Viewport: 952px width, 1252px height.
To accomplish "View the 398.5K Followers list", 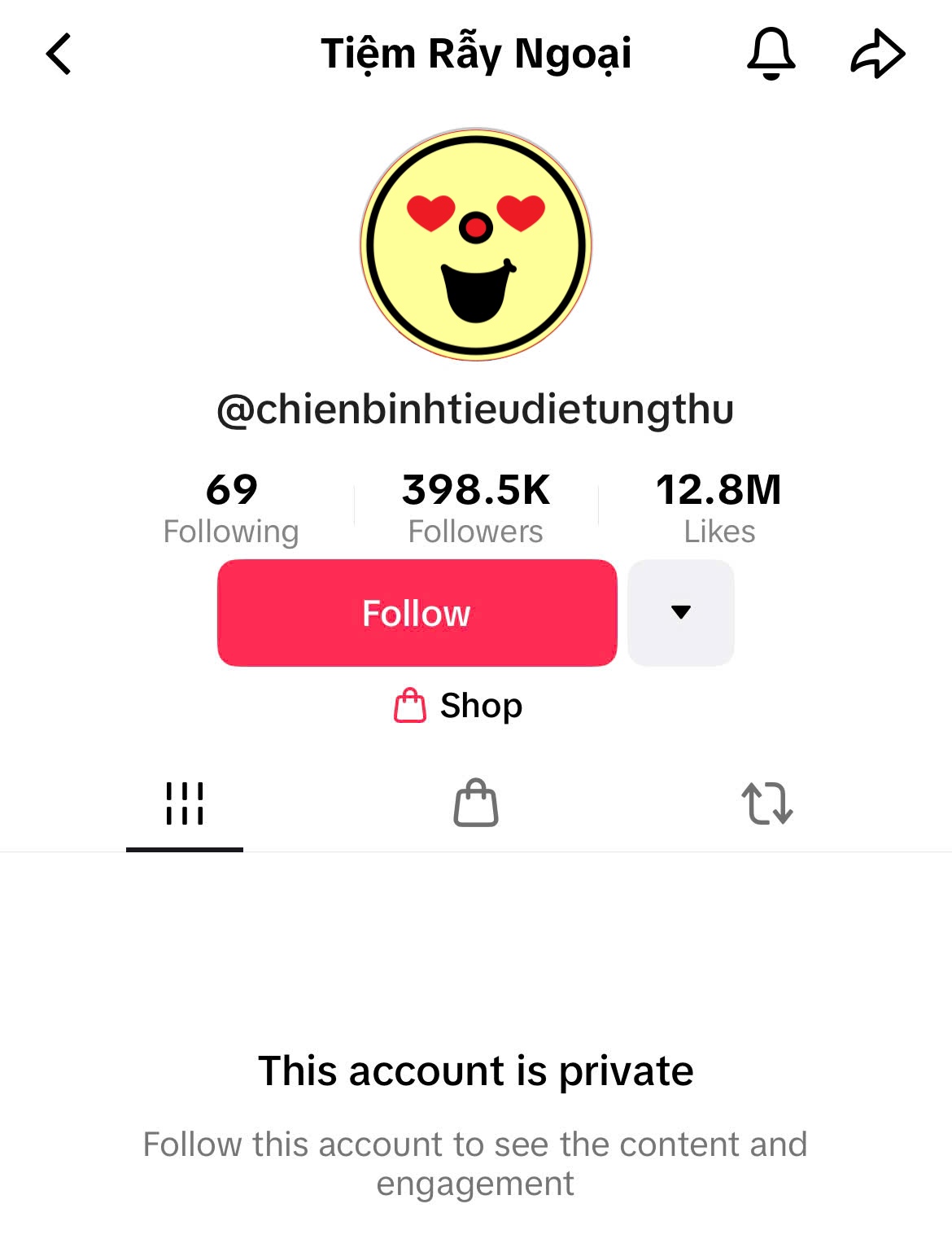I will (x=476, y=508).
